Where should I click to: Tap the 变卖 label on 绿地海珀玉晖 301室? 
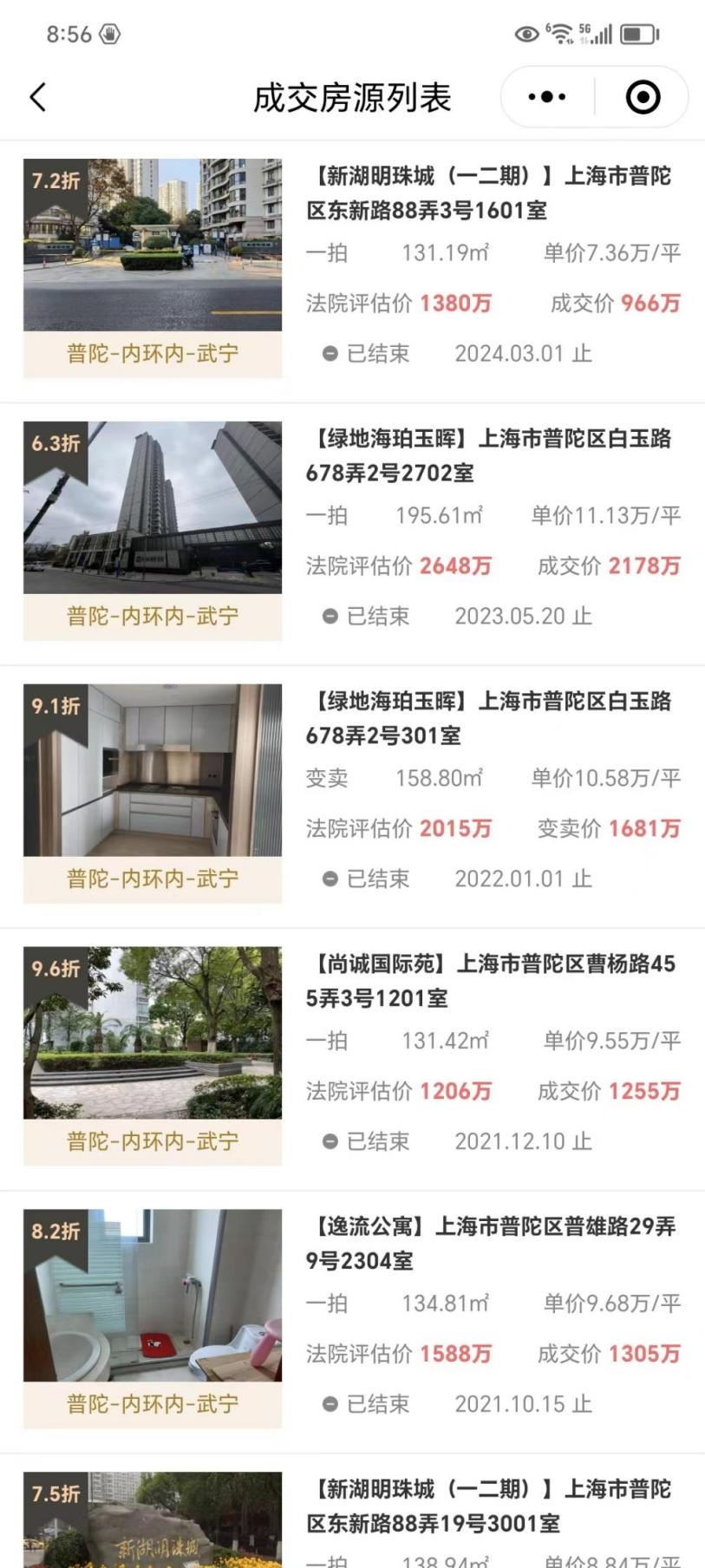coord(328,778)
